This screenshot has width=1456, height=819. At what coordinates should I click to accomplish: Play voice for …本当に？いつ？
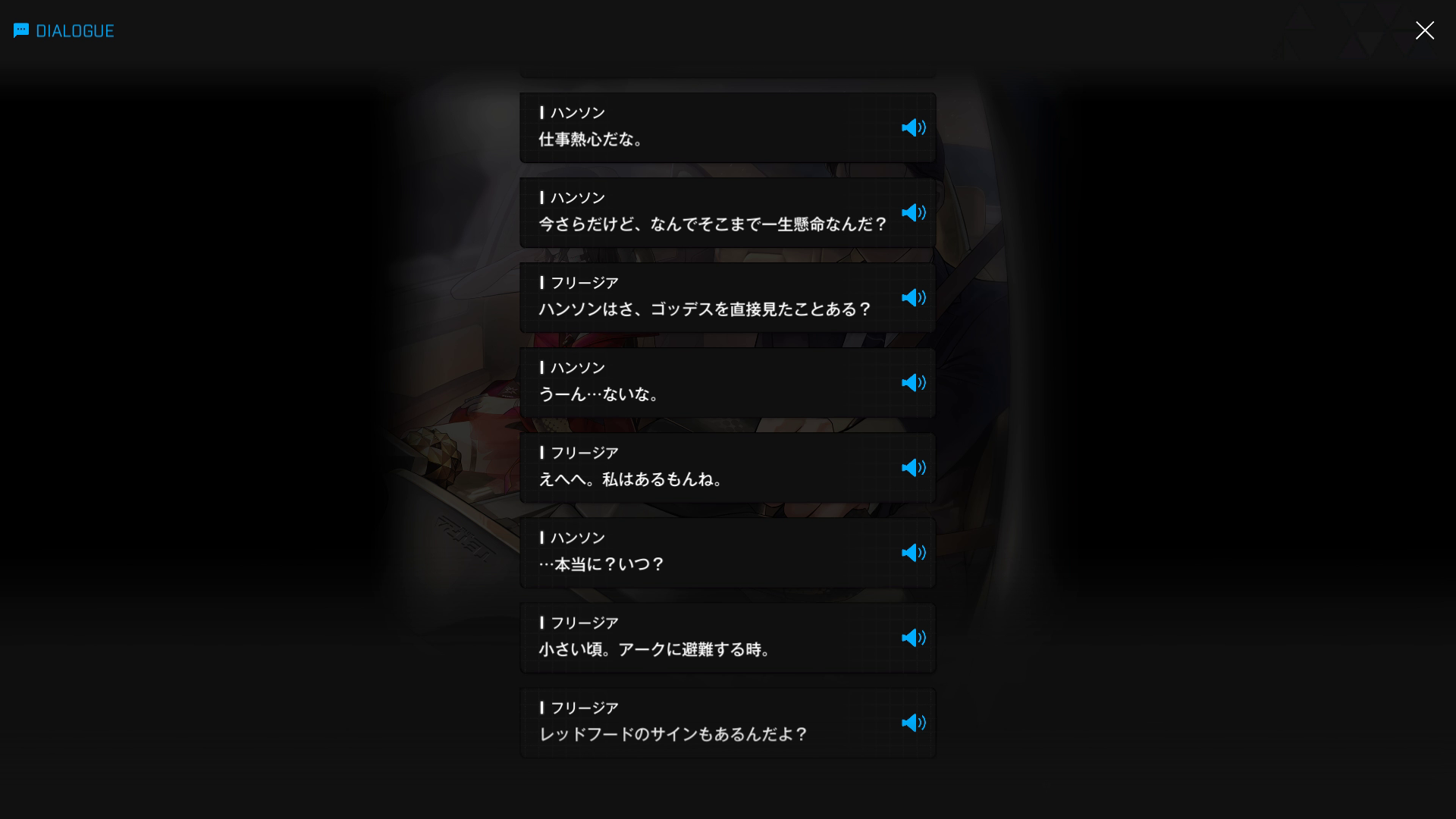913,553
